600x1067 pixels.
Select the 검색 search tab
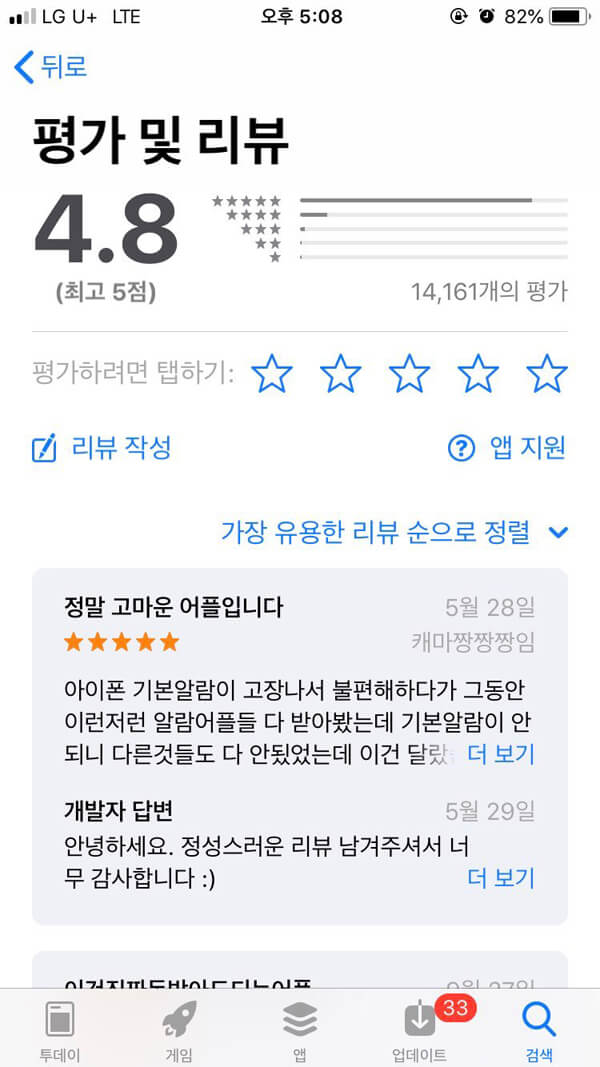(x=539, y=1030)
